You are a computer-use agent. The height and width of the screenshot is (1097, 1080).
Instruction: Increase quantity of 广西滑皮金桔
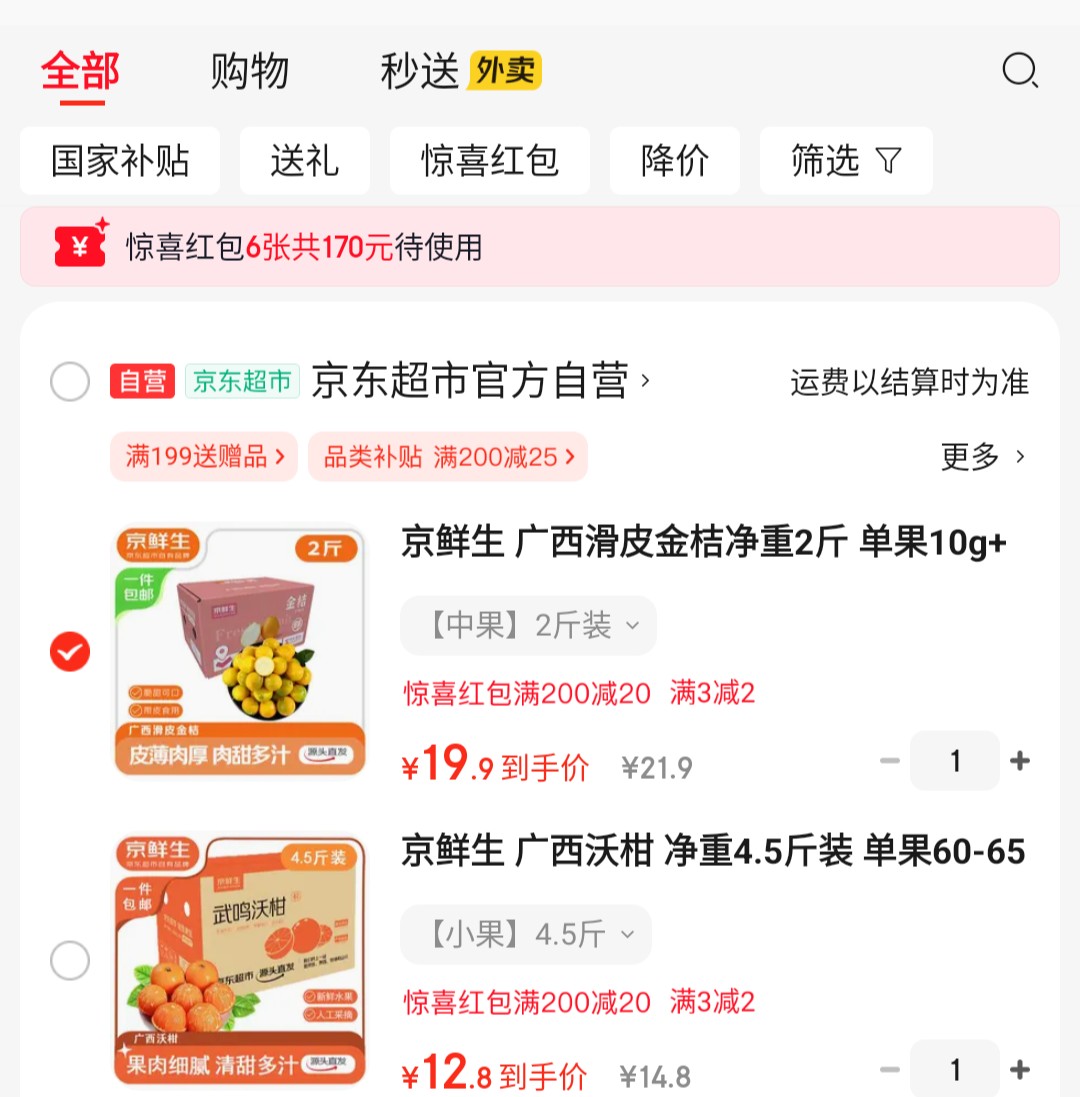[1020, 761]
